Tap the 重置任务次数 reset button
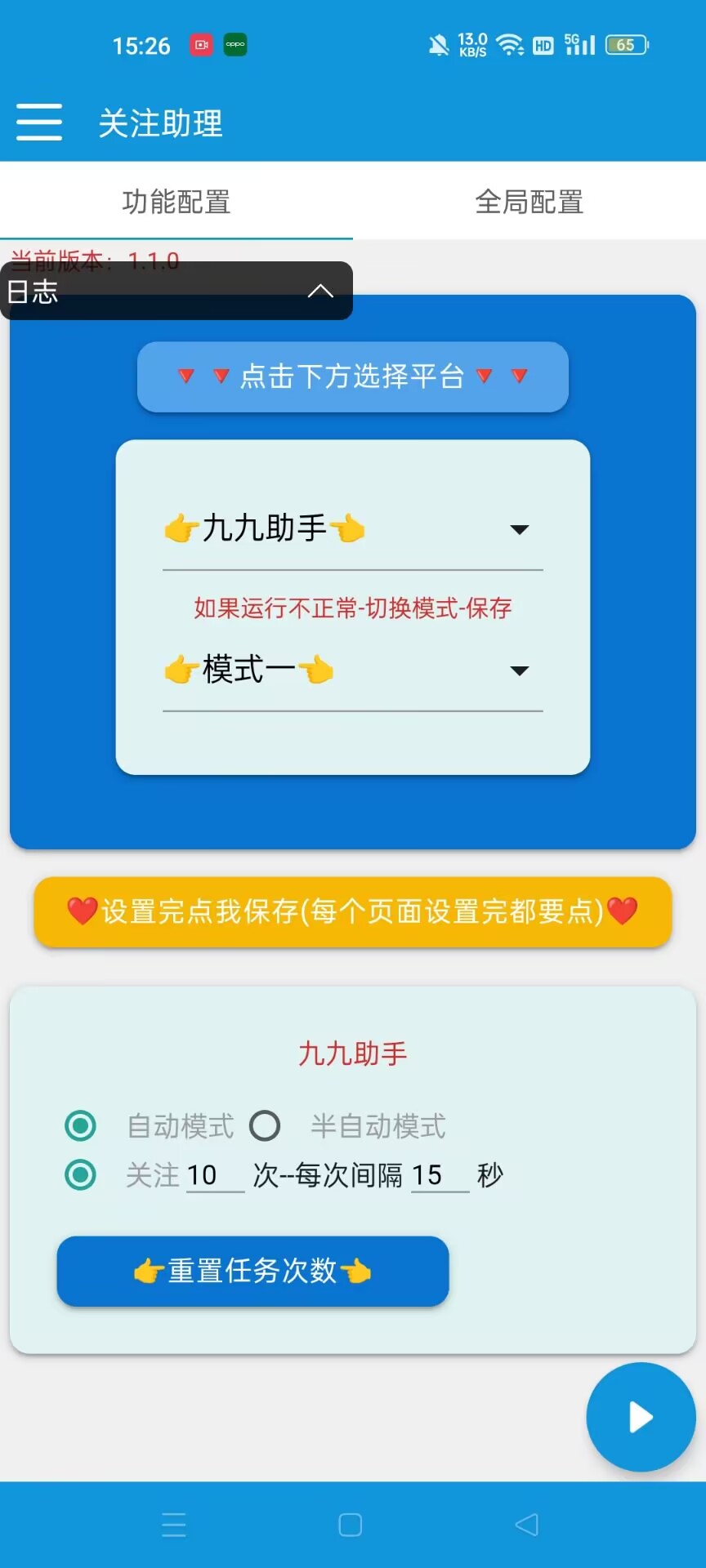This screenshot has height=1568, width=706. click(x=252, y=1272)
